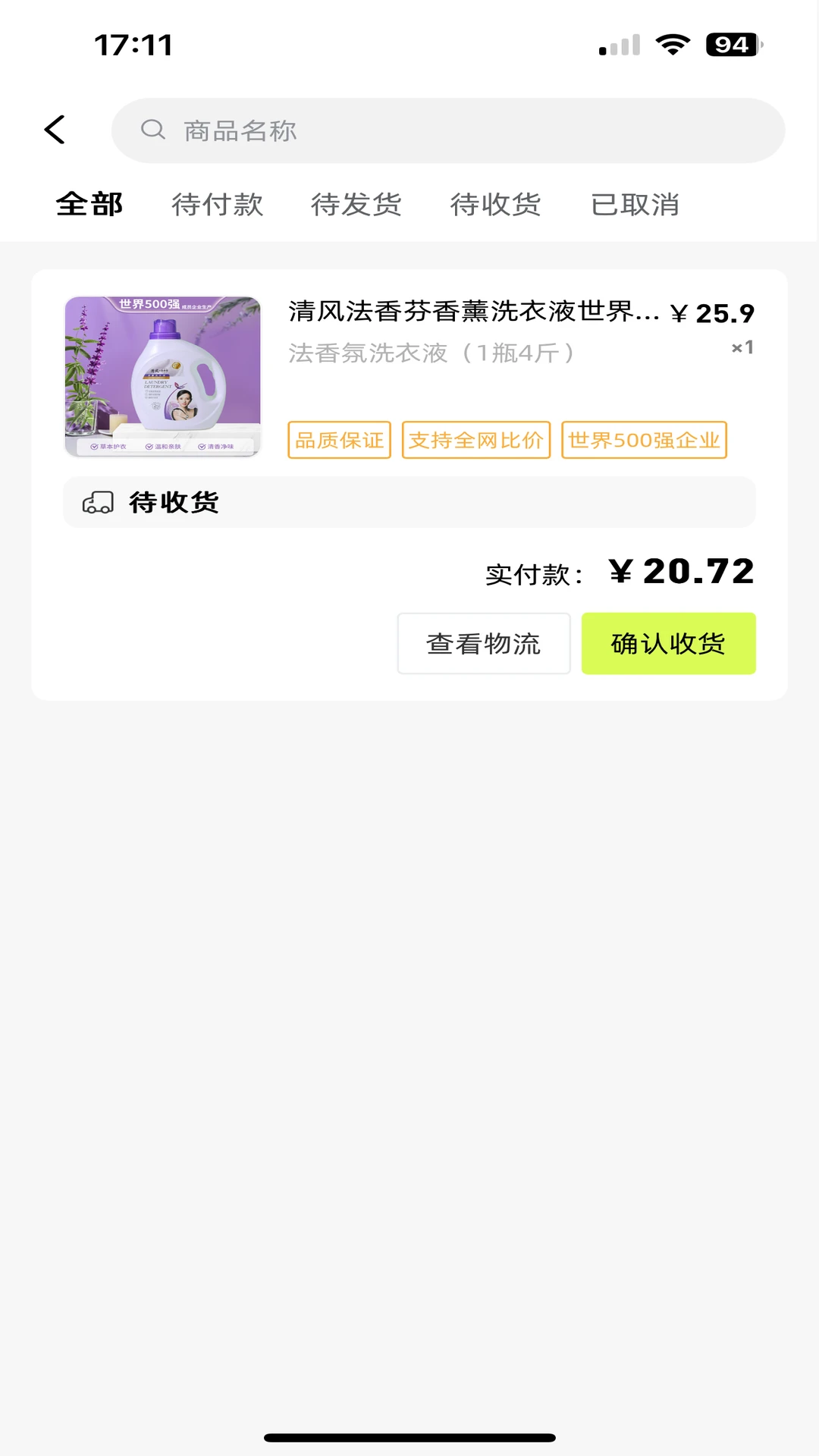Open the 待发货 orders tab

point(356,204)
